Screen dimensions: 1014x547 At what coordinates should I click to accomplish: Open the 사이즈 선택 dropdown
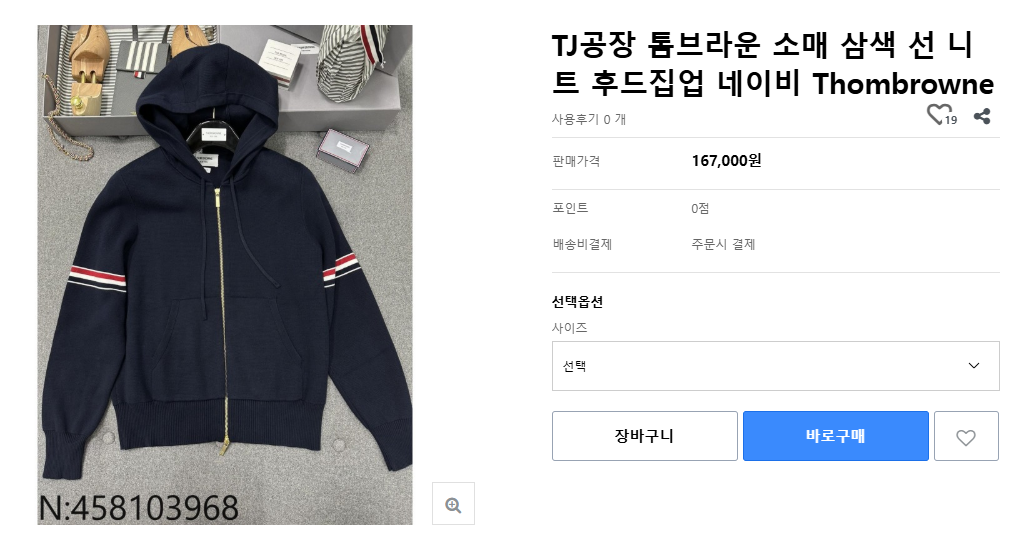(775, 366)
